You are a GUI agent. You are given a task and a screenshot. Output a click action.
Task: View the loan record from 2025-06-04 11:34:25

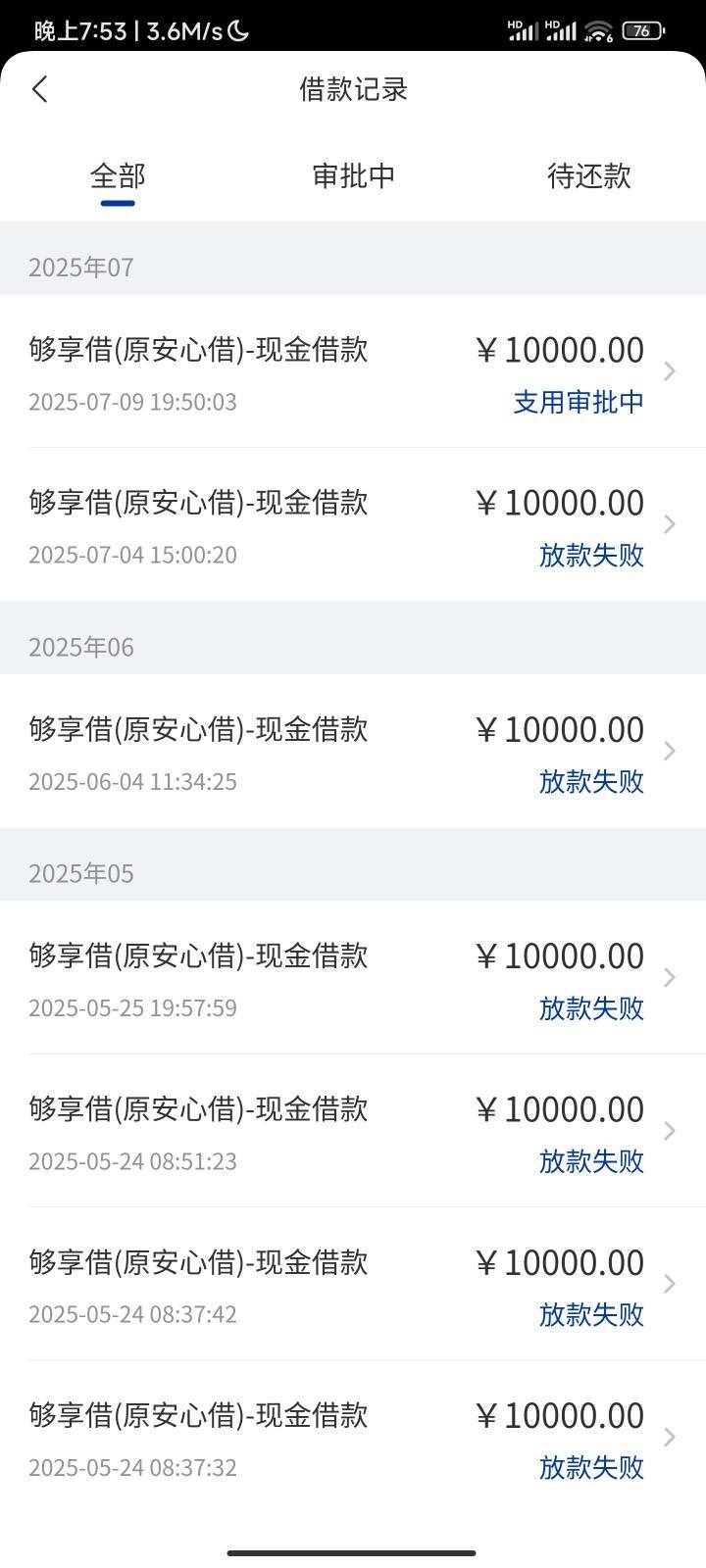coord(353,751)
